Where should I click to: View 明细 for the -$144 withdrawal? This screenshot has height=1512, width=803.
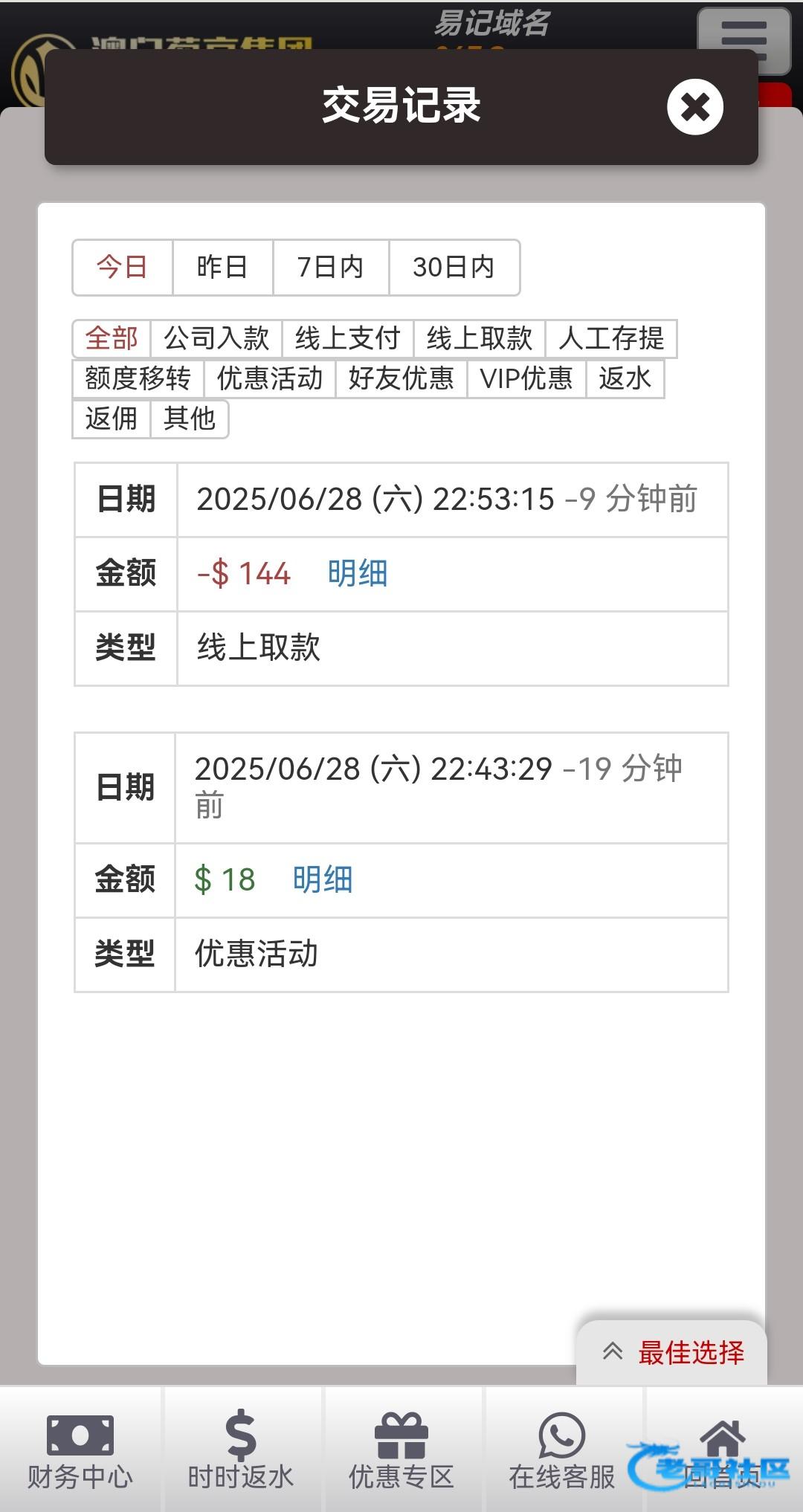pyautogui.click(x=358, y=574)
